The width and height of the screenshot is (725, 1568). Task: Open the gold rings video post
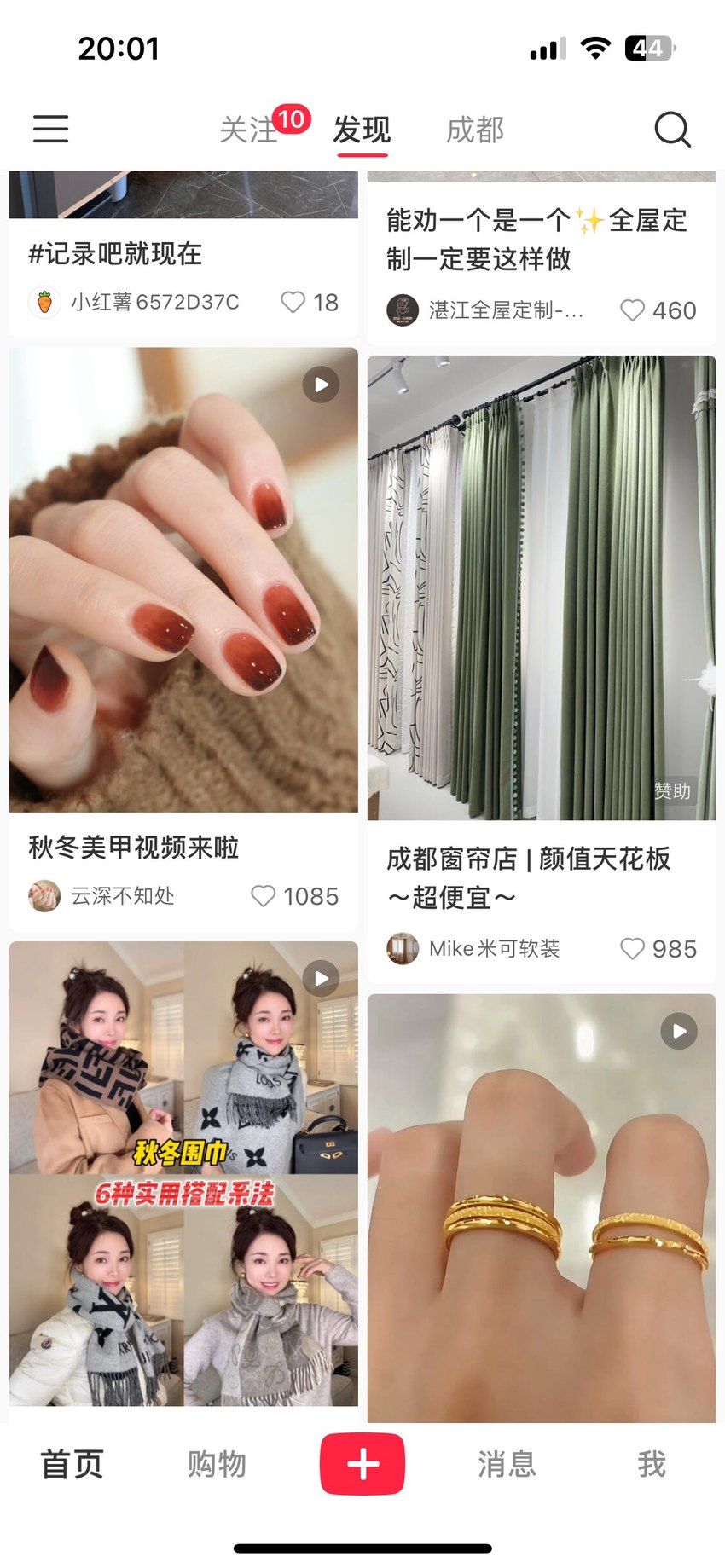tap(542, 1207)
